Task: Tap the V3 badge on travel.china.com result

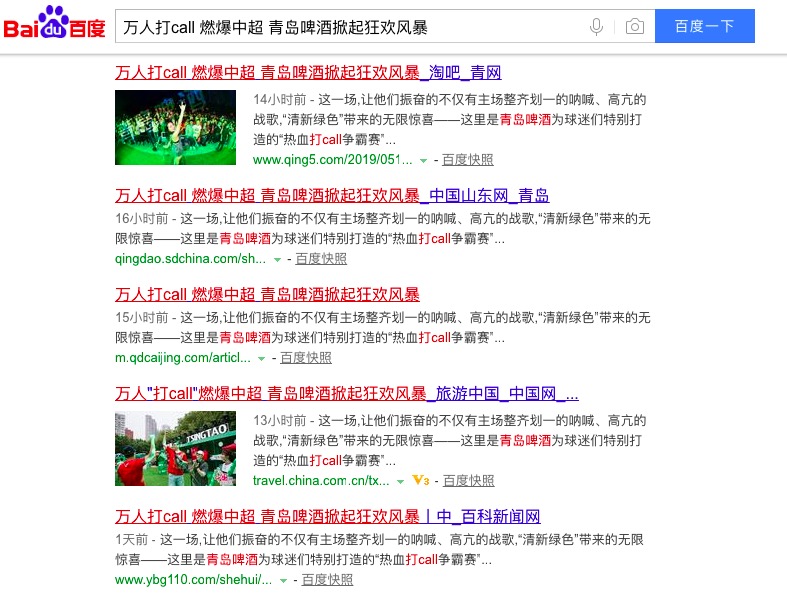Action: (420, 481)
